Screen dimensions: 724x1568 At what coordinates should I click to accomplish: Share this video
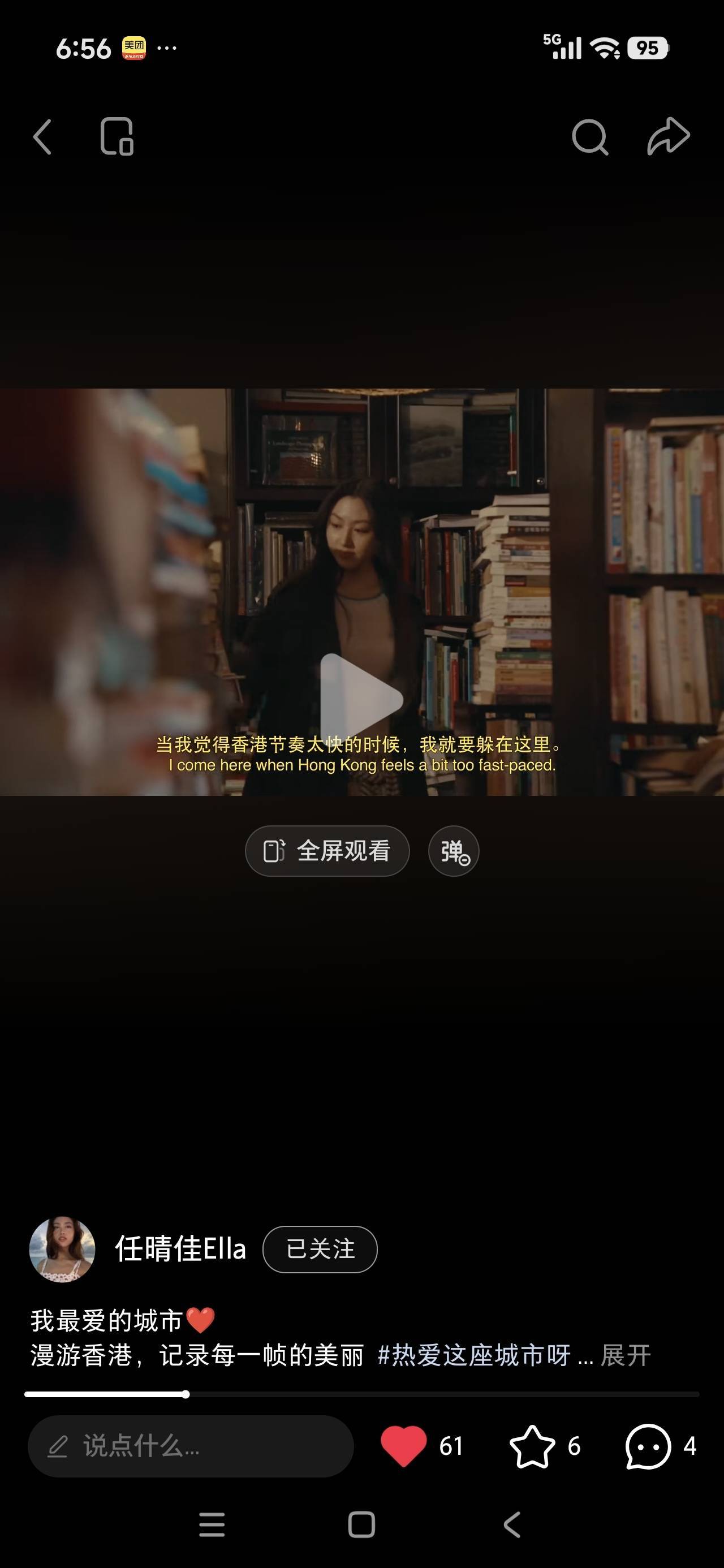668,137
